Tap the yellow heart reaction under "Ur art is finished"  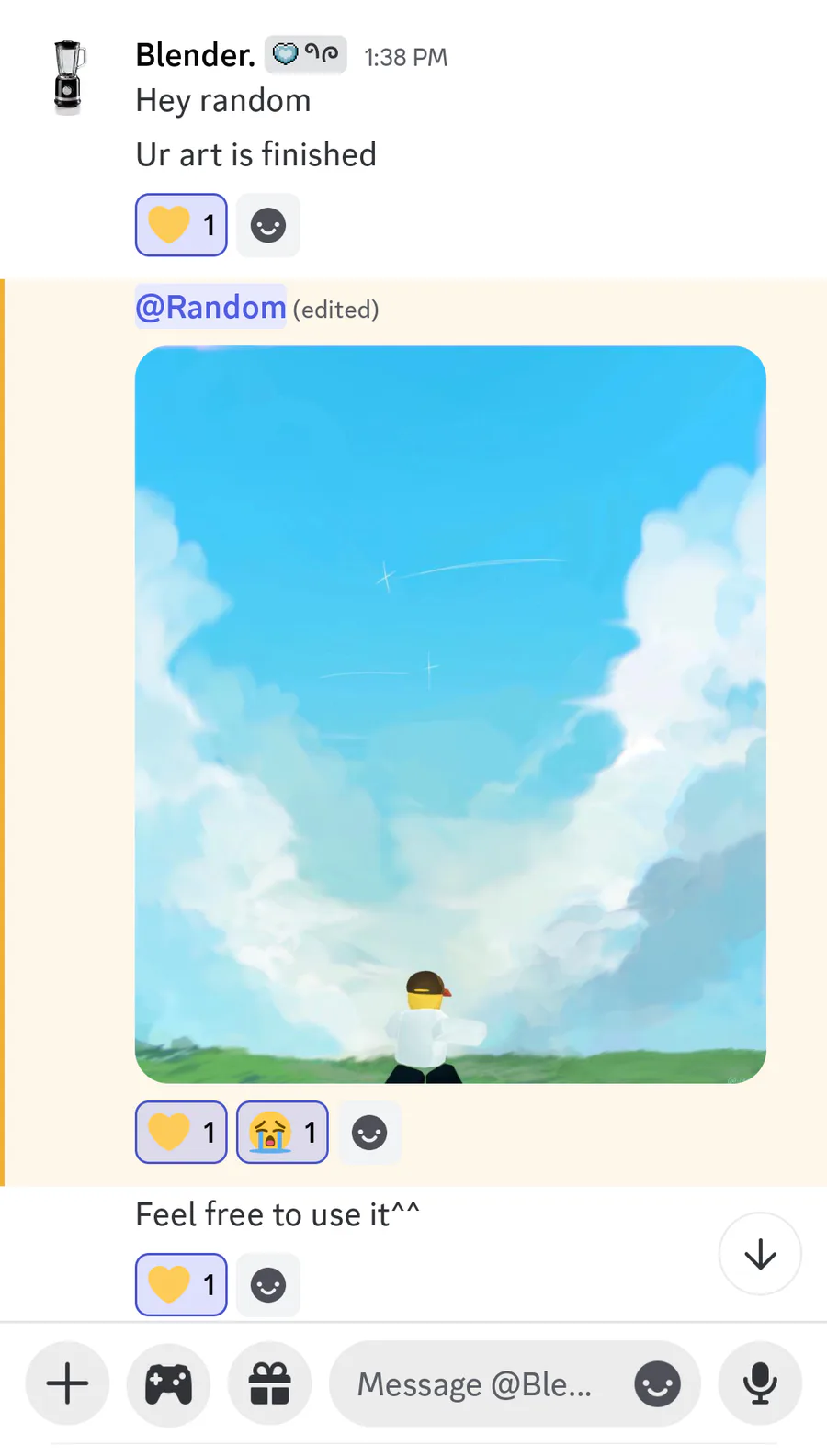tap(181, 225)
